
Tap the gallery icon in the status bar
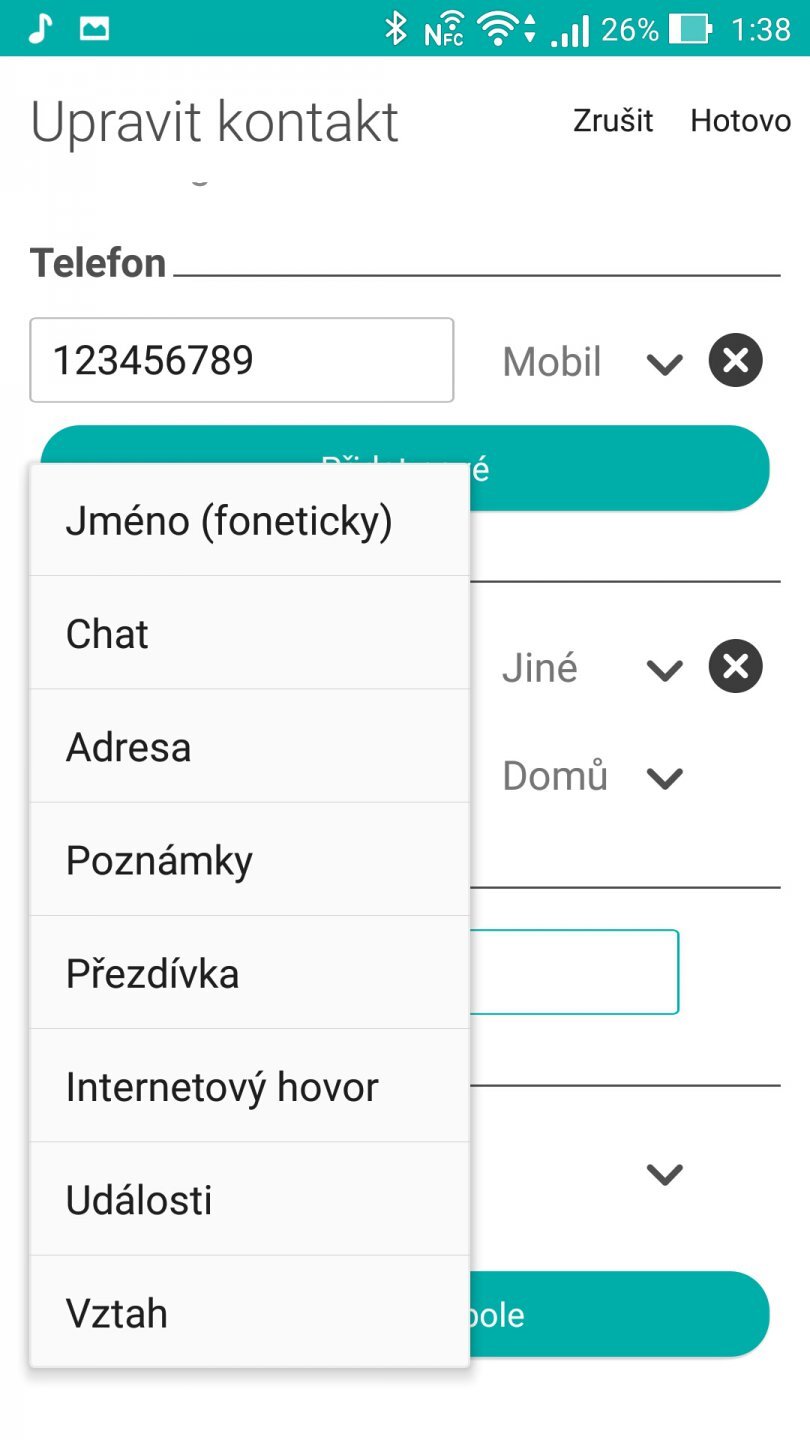point(93,28)
